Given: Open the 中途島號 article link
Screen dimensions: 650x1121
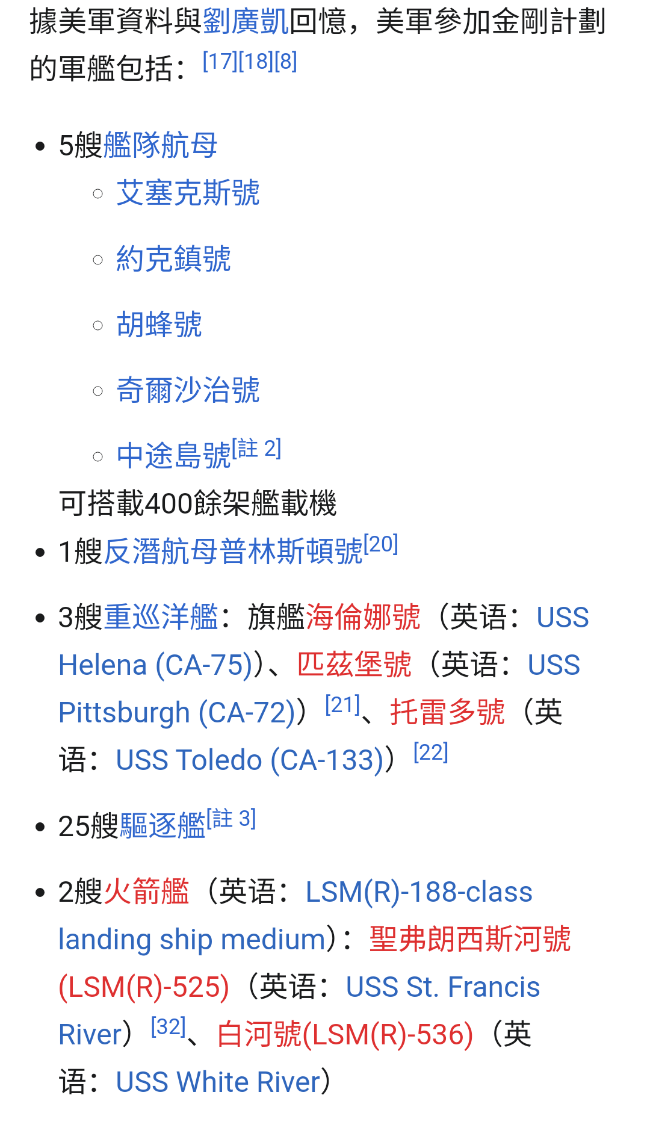Looking at the screenshot, I should coord(174,455).
